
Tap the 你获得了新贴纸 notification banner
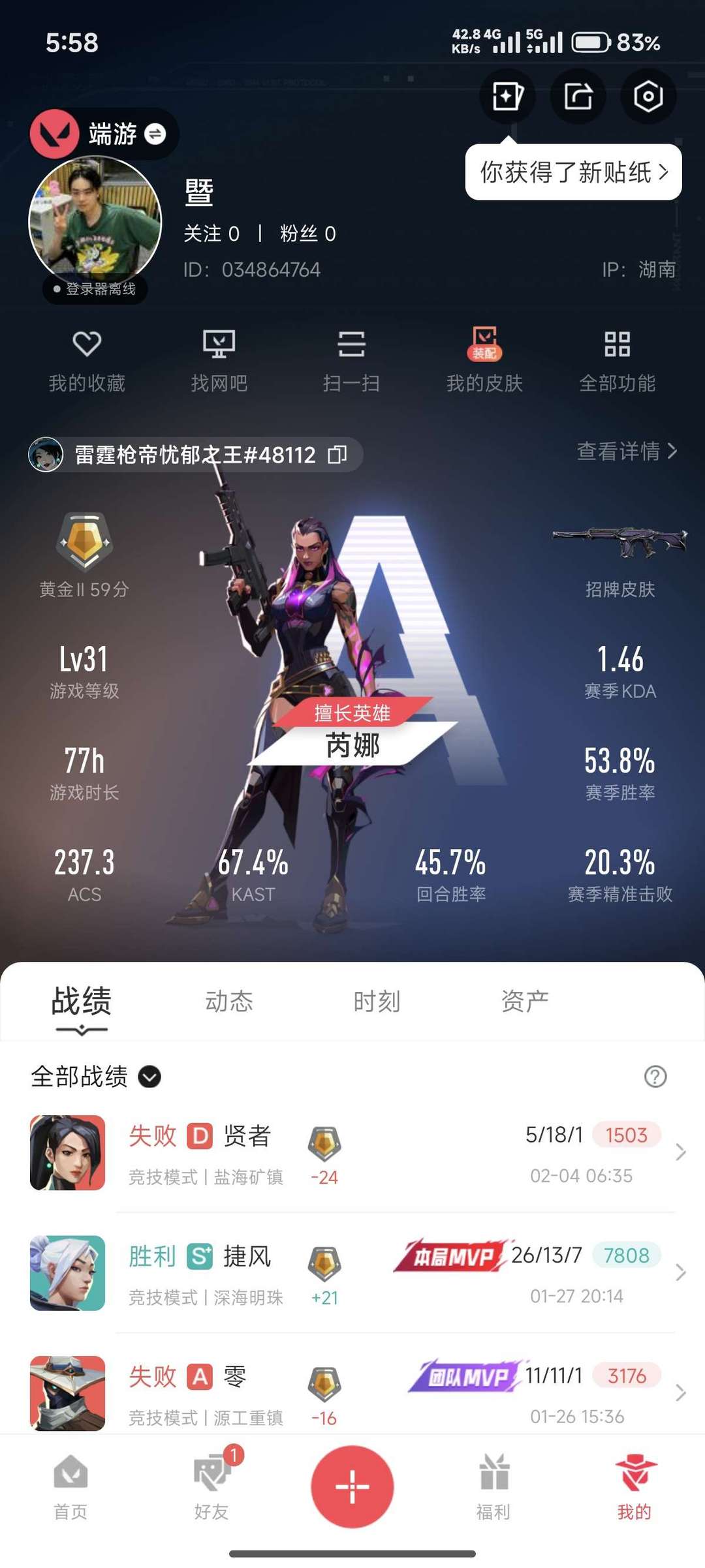[x=574, y=171]
